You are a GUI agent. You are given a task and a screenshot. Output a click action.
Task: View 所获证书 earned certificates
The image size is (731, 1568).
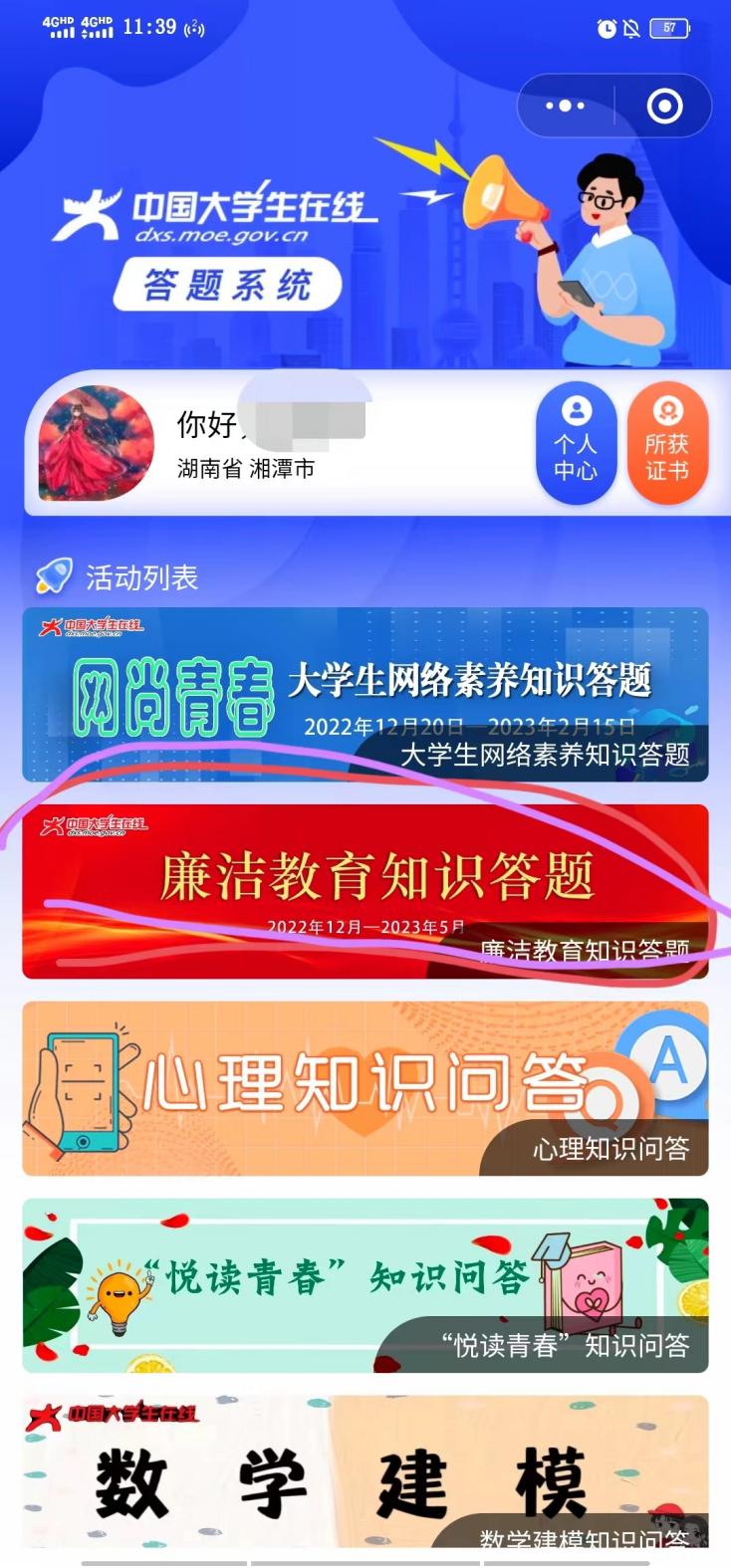[x=667, y=443]
